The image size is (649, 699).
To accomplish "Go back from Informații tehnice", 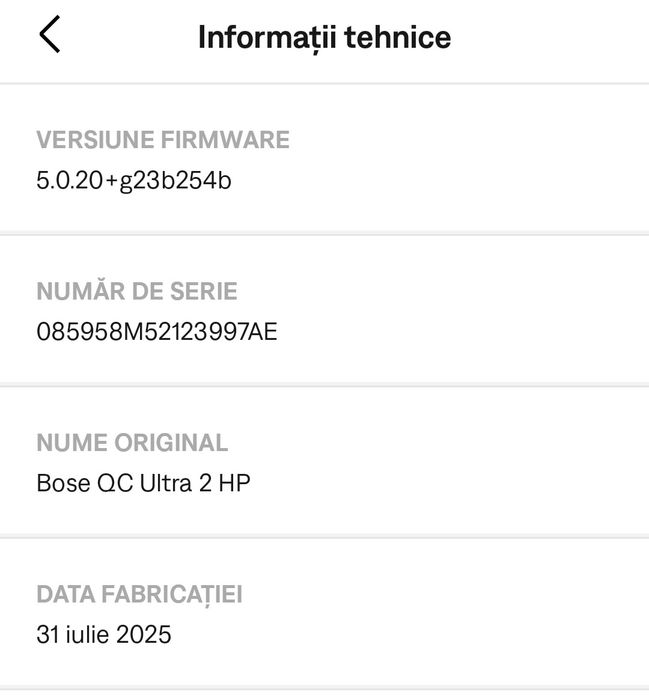I will 50,36.
